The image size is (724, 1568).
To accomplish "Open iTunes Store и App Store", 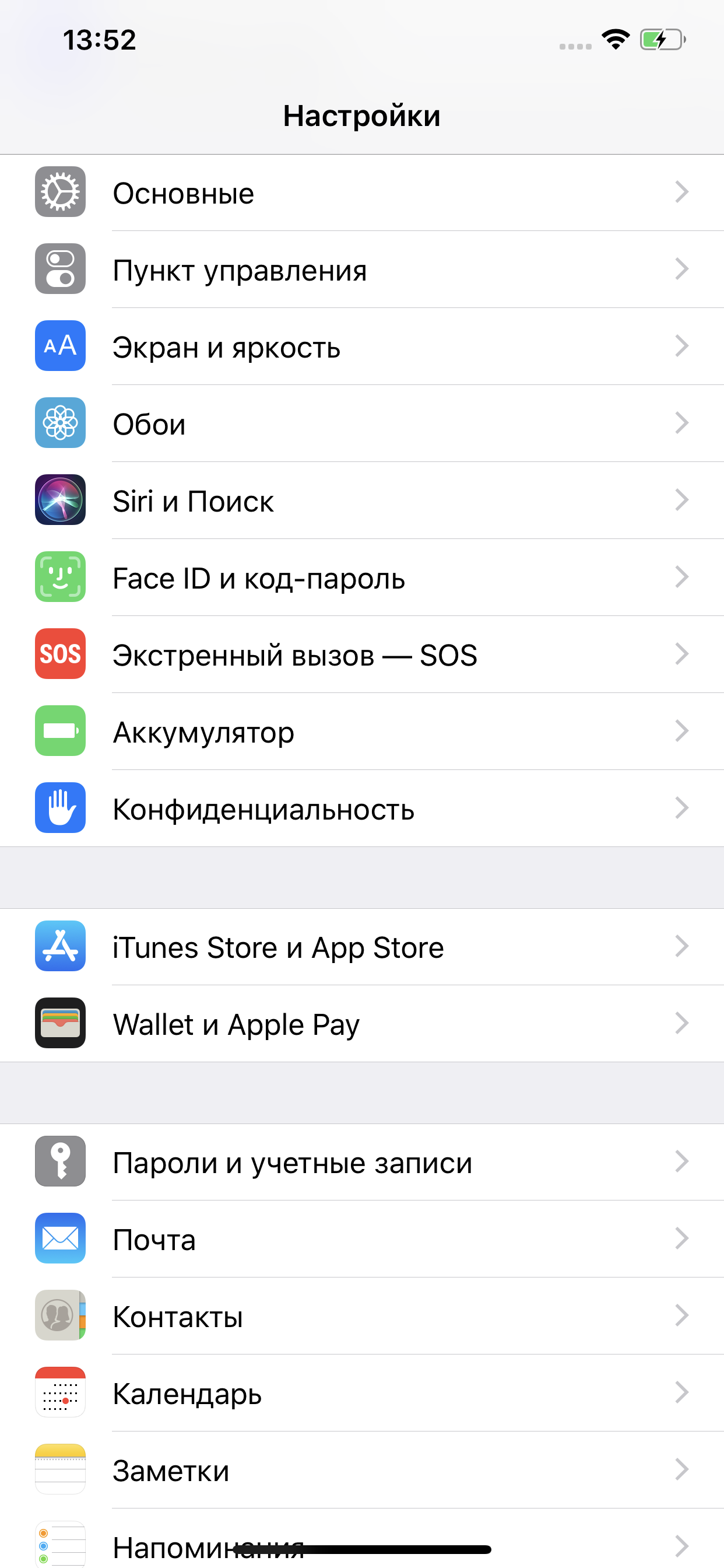I will 362,947.
